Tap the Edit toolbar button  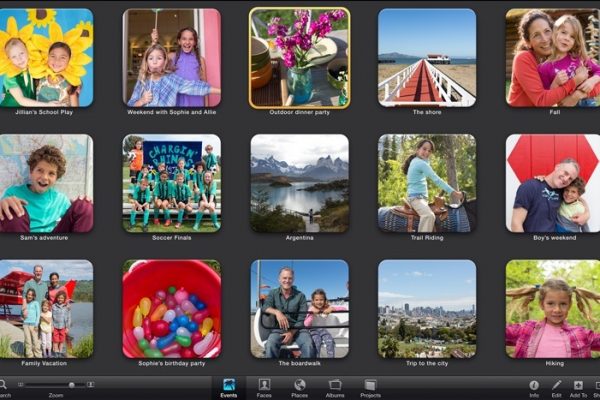click(555, 387)
